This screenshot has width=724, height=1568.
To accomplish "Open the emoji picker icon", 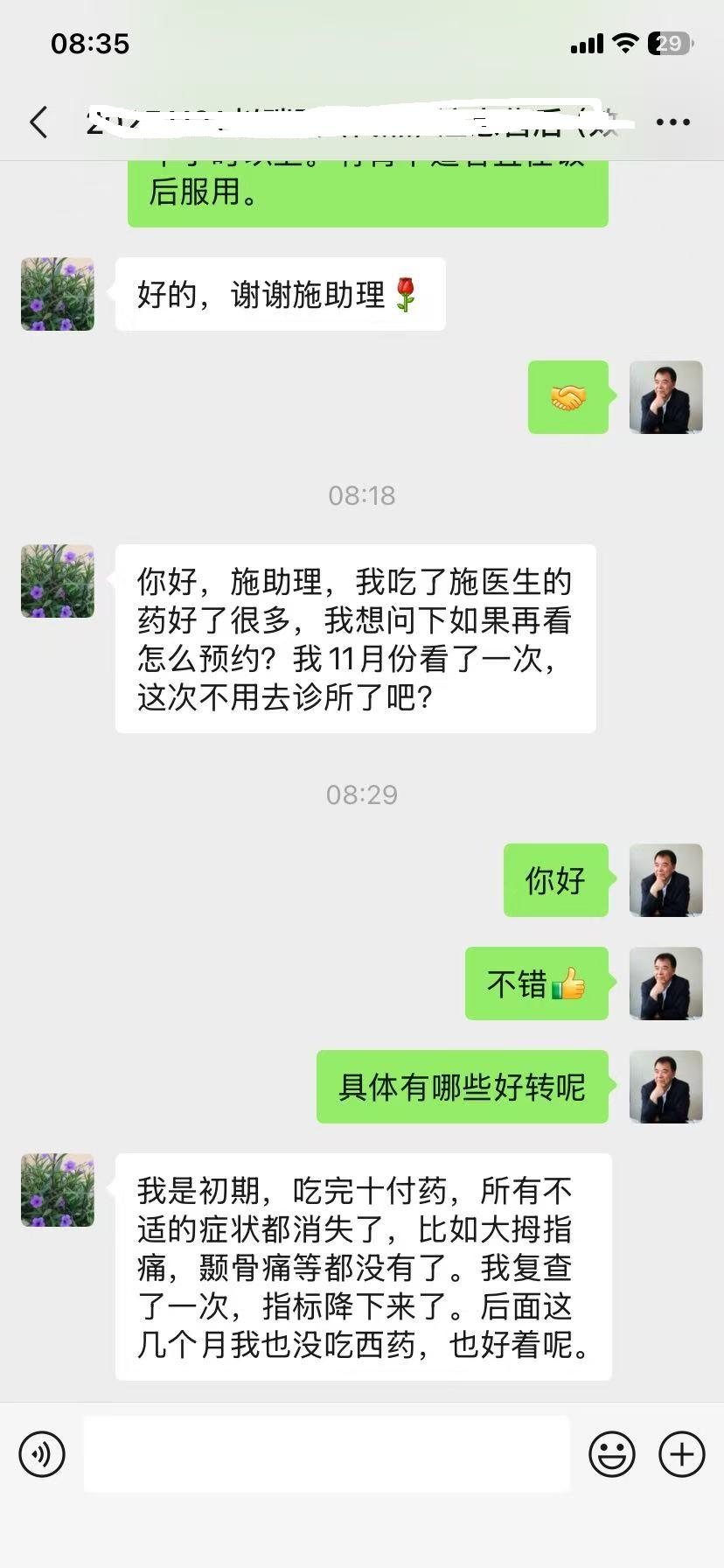I will (613, 1454).
